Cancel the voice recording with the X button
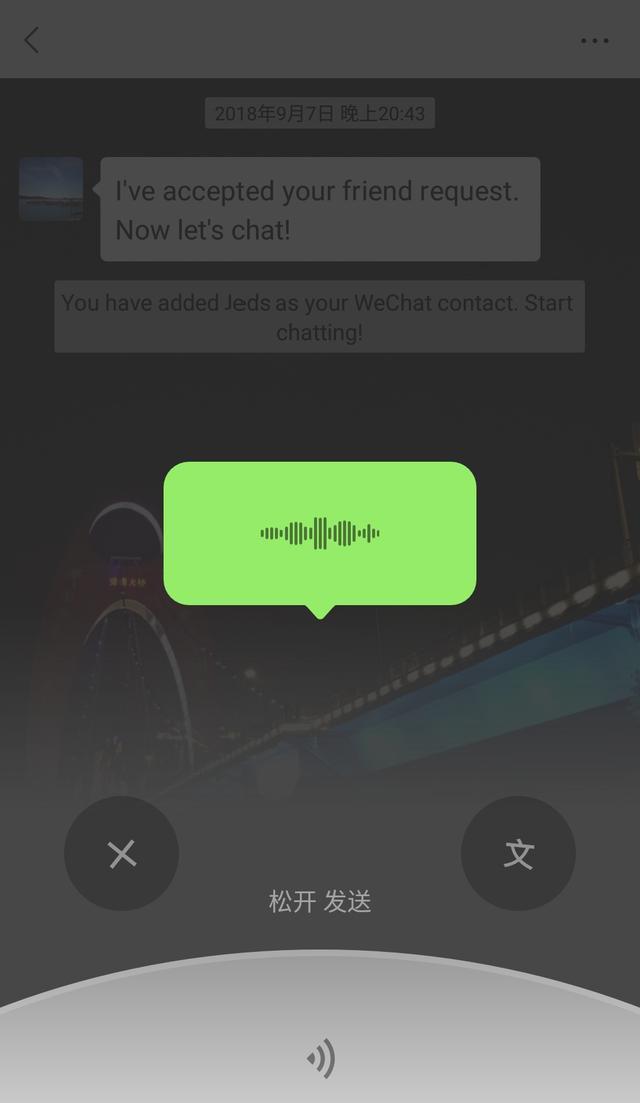 (122, 853)
